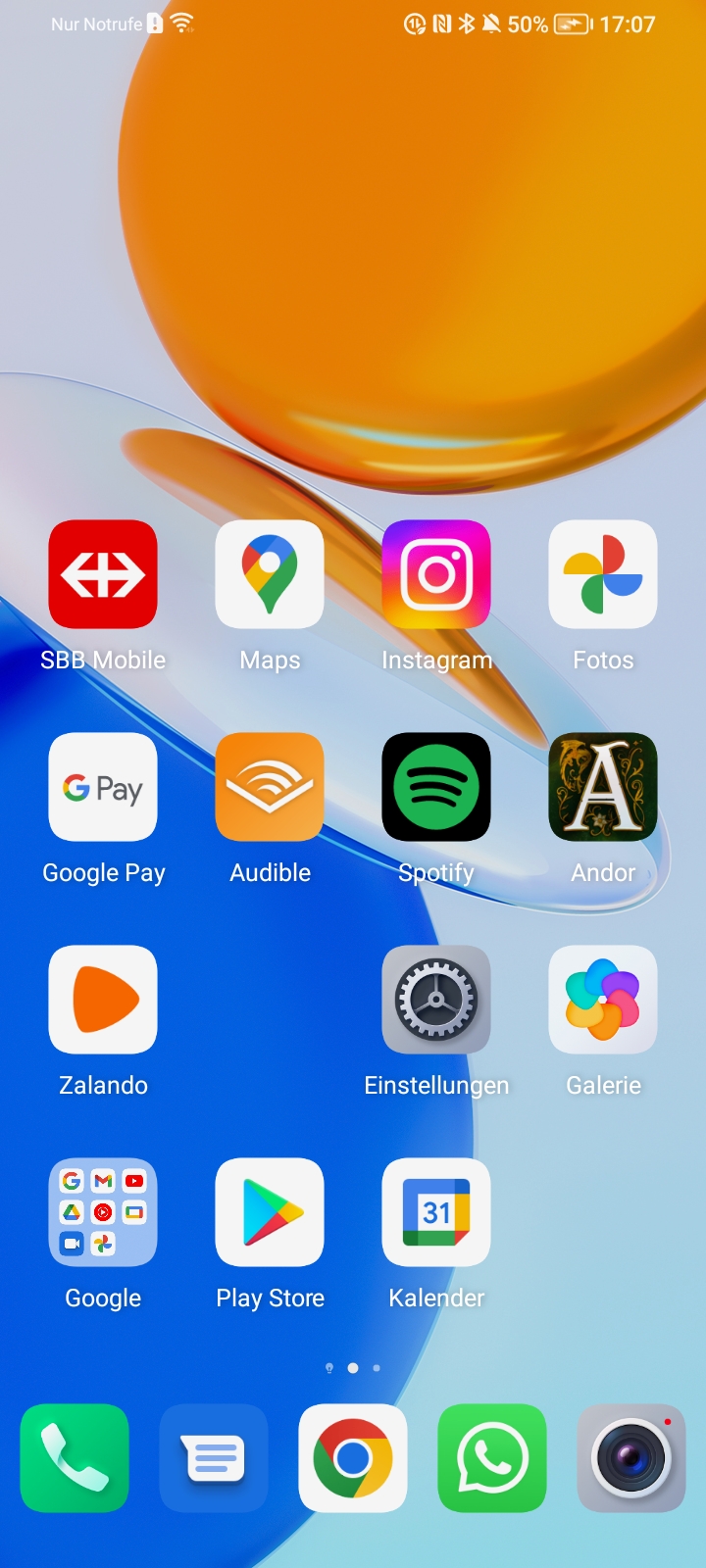Open the SBB Mobile app
Viewport: 706px width, 1568px height.
point(103,574)
